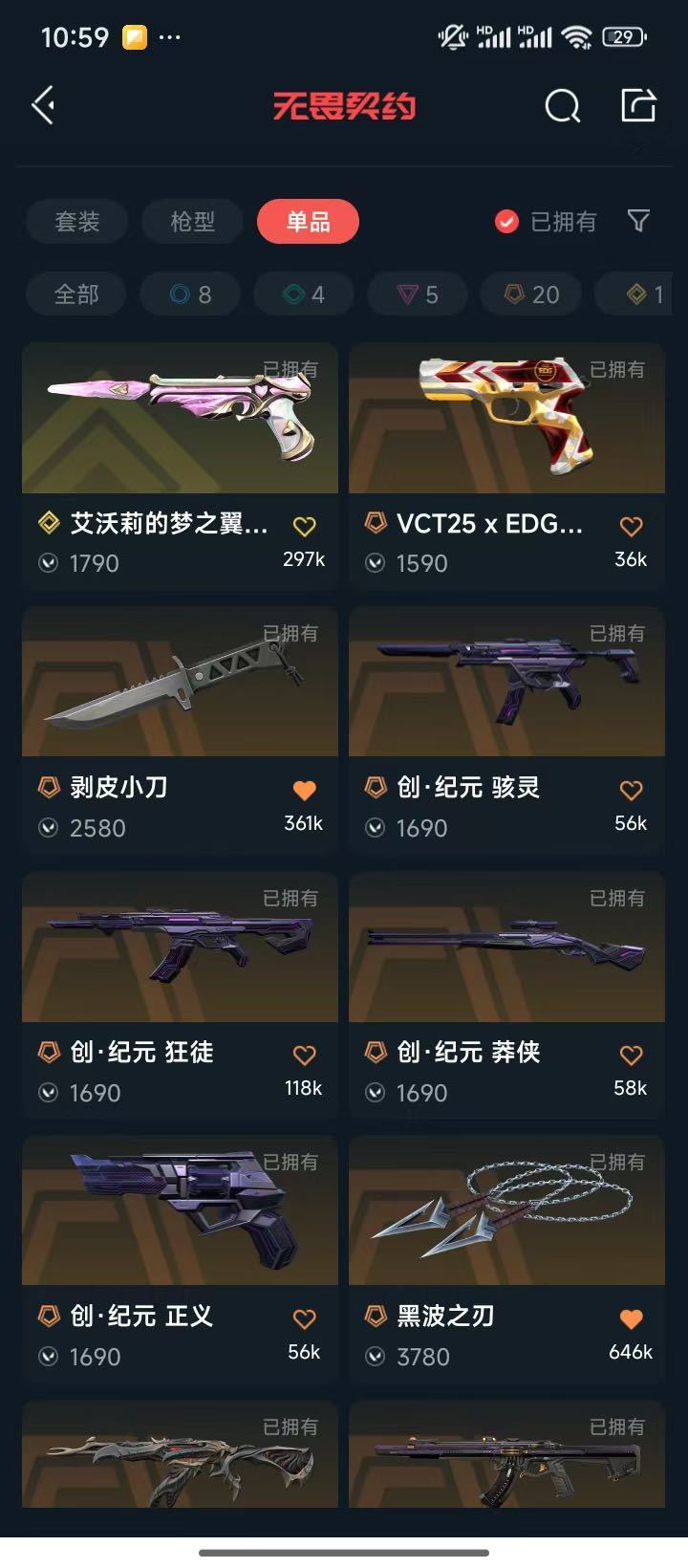Like the VCT25 x EDG skin
This screenshot has width=688, height=1568.
pyautogui.click(x=631, y=526)
